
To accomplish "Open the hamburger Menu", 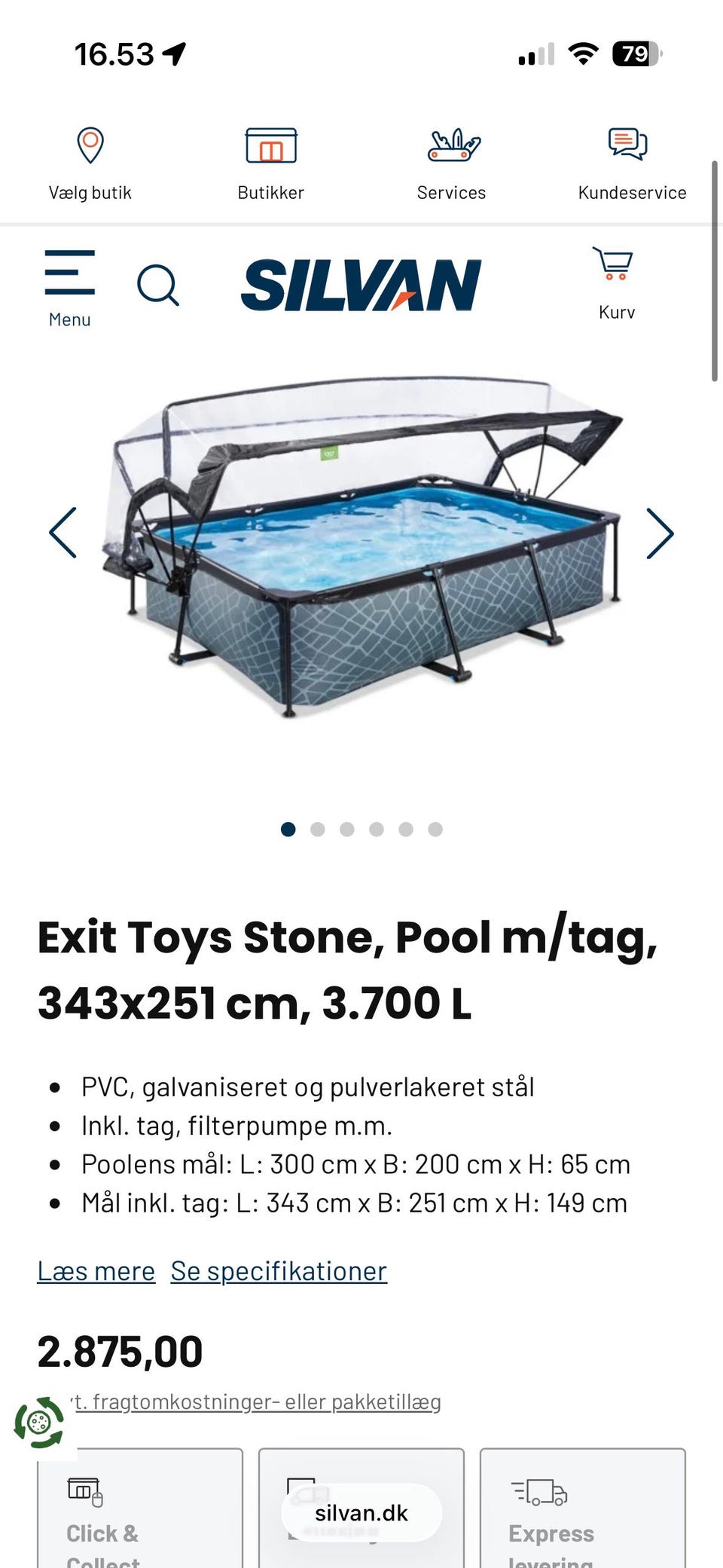I will click(x=69, y=289).
